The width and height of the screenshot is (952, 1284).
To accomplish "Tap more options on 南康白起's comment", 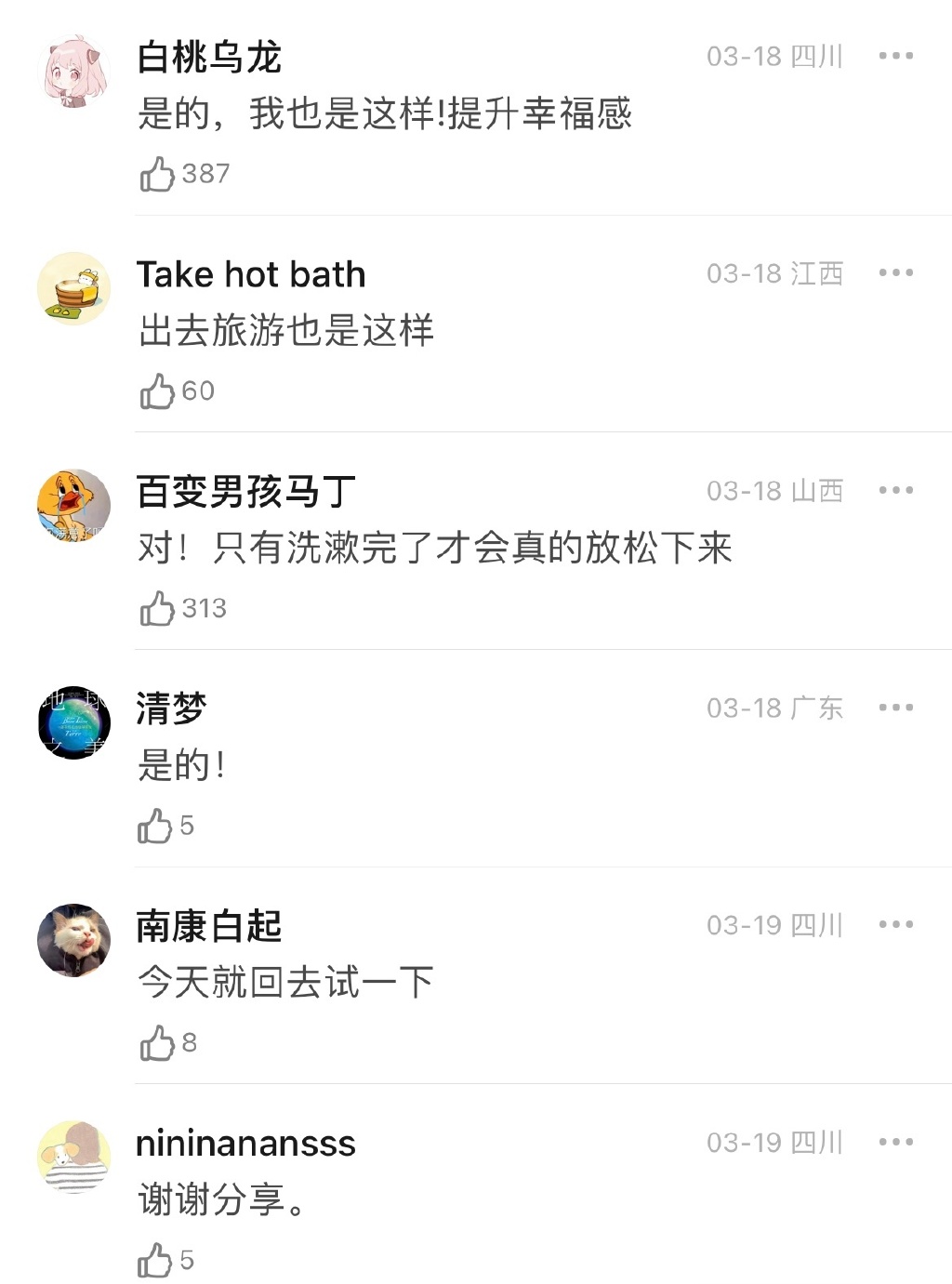I will 895,924.
